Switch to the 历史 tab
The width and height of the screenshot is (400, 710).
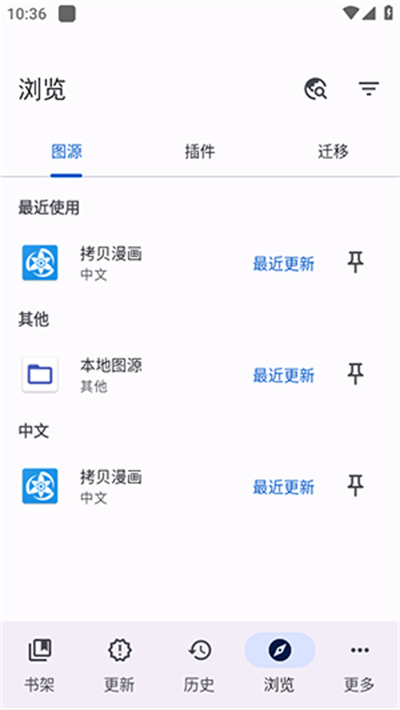[199, 665]
